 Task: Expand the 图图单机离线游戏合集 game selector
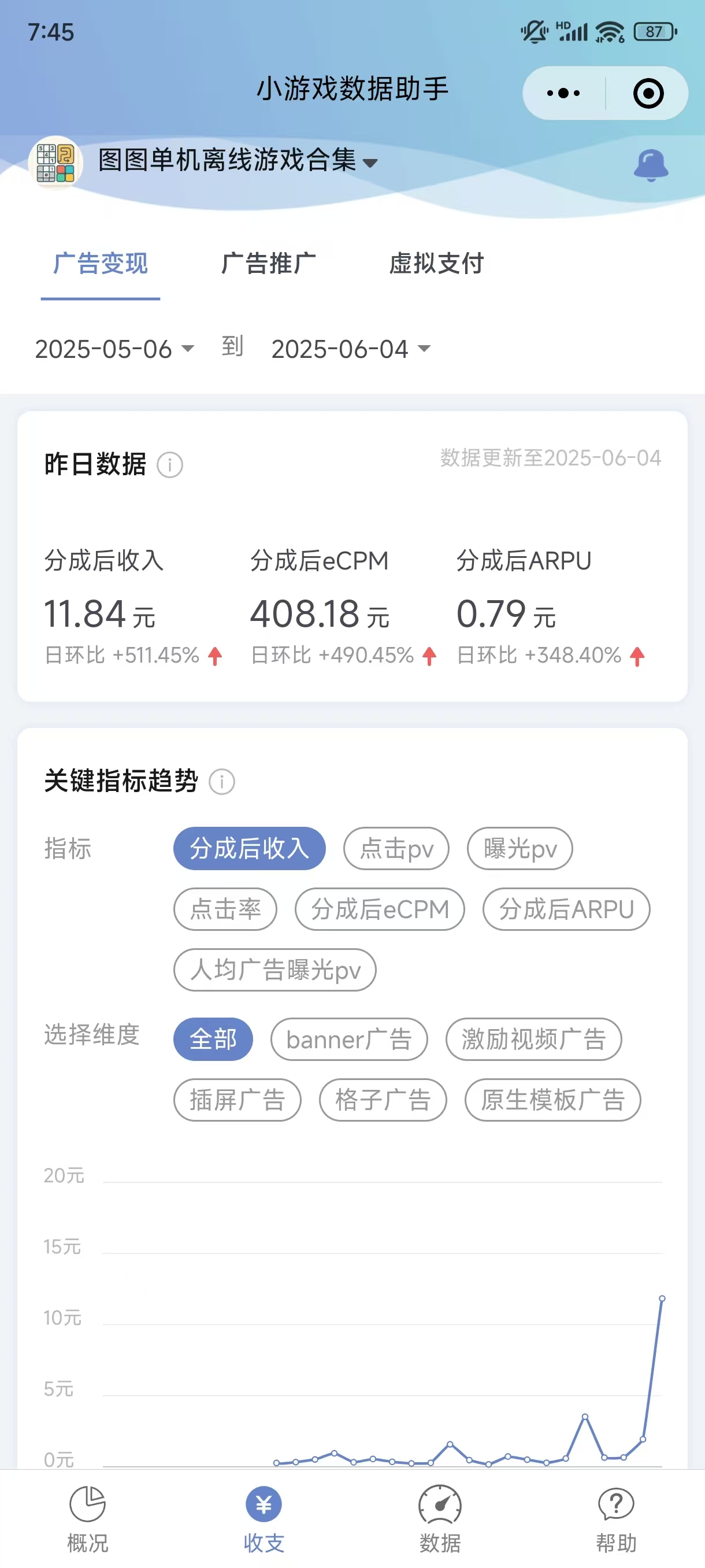coord(238,161)
